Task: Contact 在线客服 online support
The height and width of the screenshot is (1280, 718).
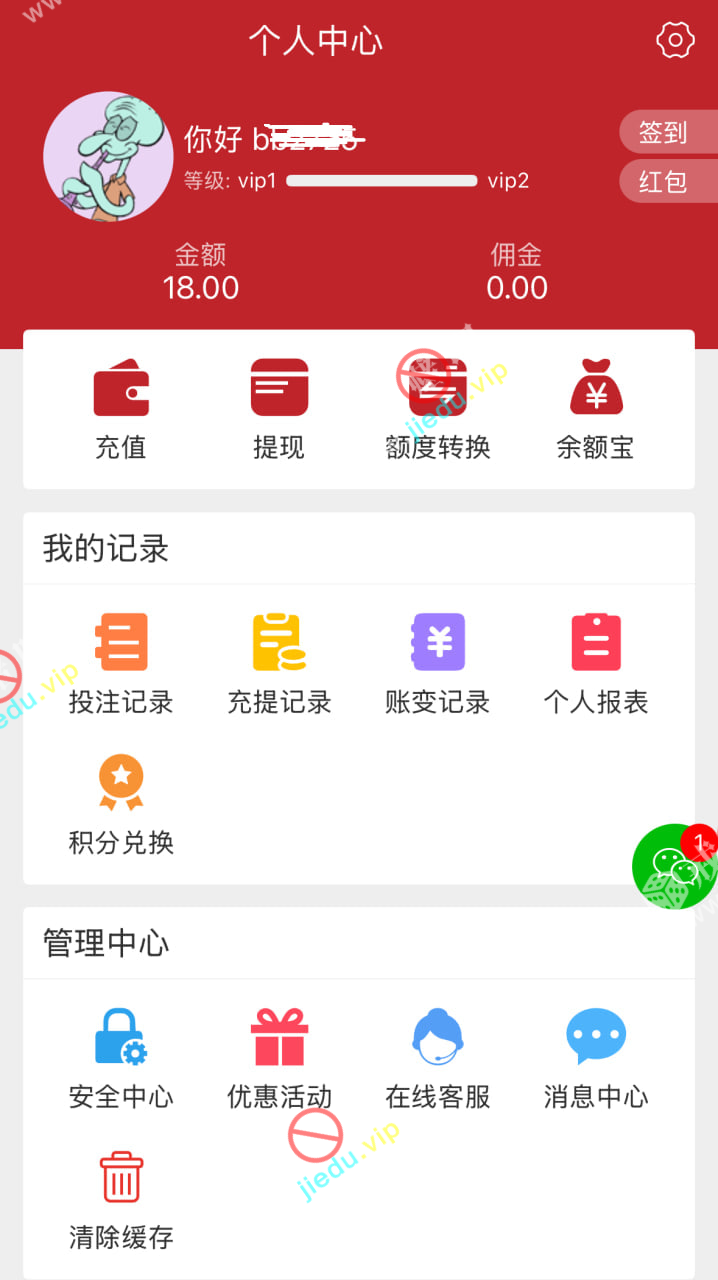Action: coord(438,1059)
